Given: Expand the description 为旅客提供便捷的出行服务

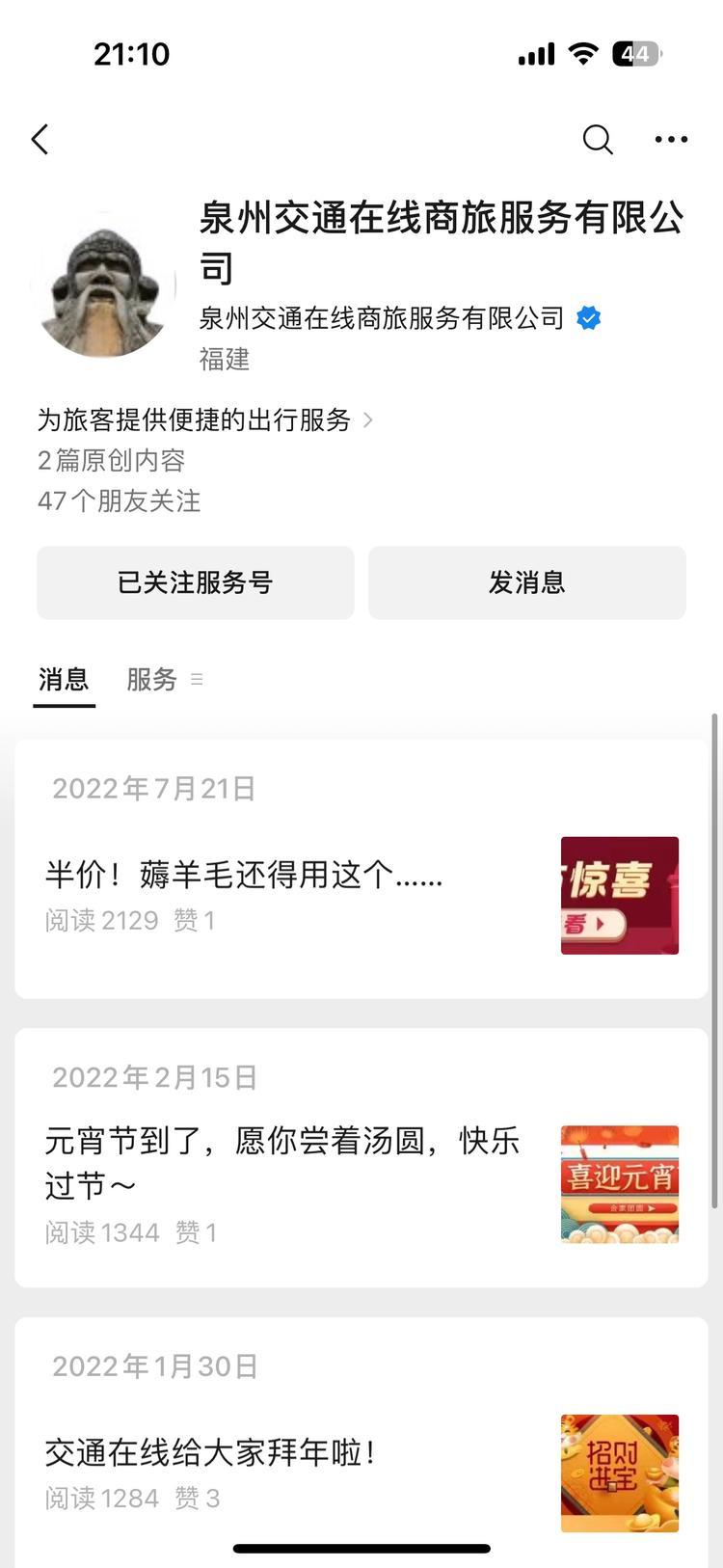Looking at the screenshot, I should click(204, 420).
